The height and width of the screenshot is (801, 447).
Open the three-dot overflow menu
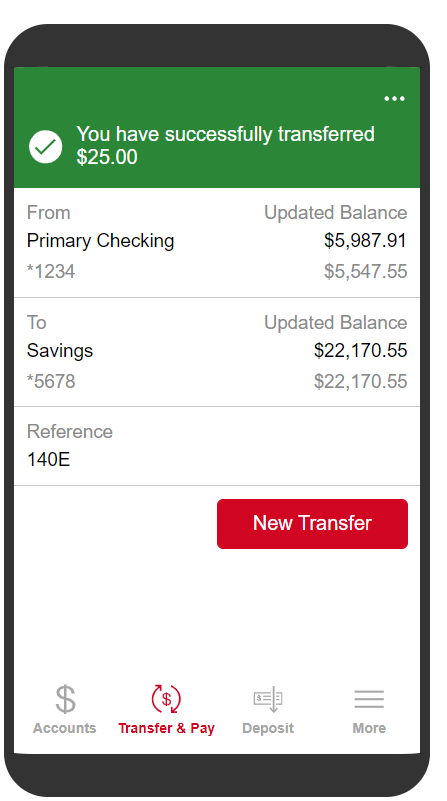click(394, 99)
